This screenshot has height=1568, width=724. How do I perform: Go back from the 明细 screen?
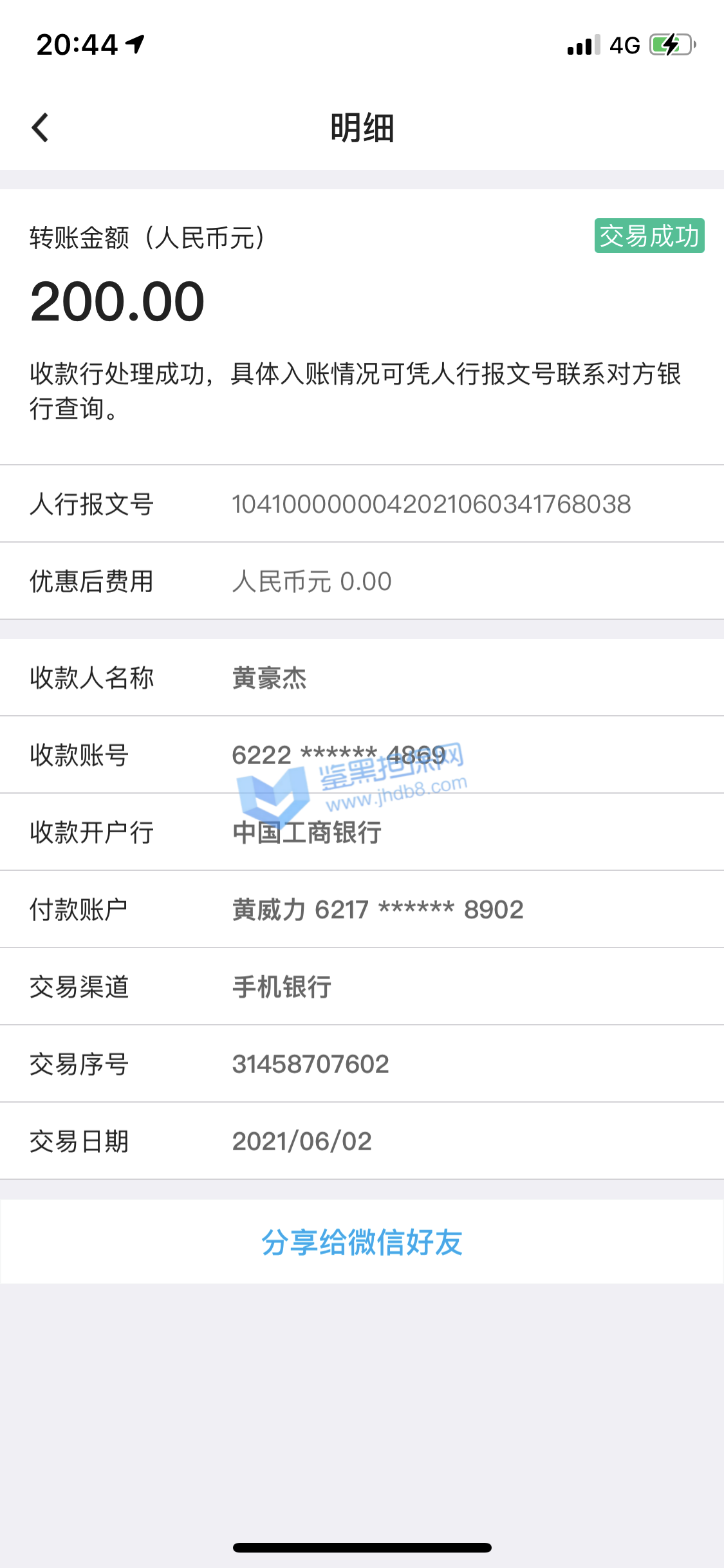40,127
